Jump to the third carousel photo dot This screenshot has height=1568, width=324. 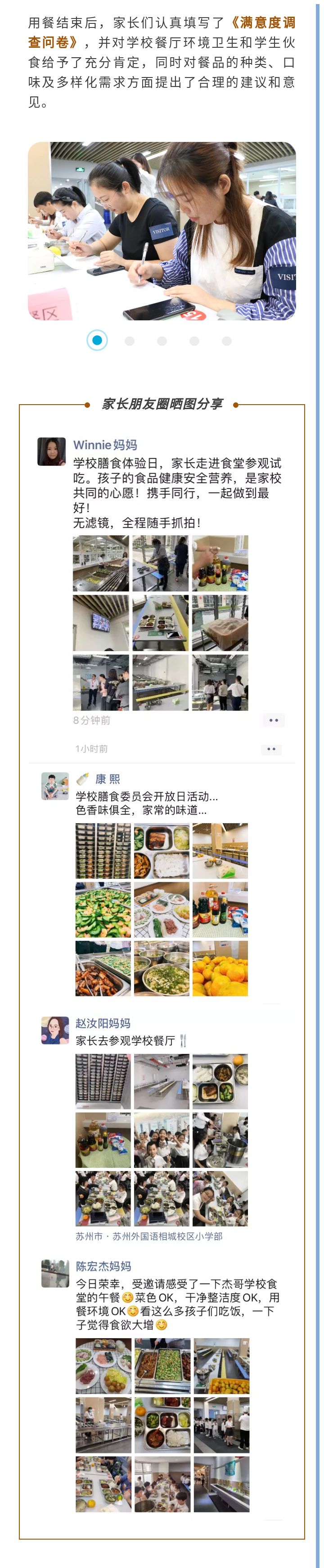pyautogui.click(x=162, y=341)
